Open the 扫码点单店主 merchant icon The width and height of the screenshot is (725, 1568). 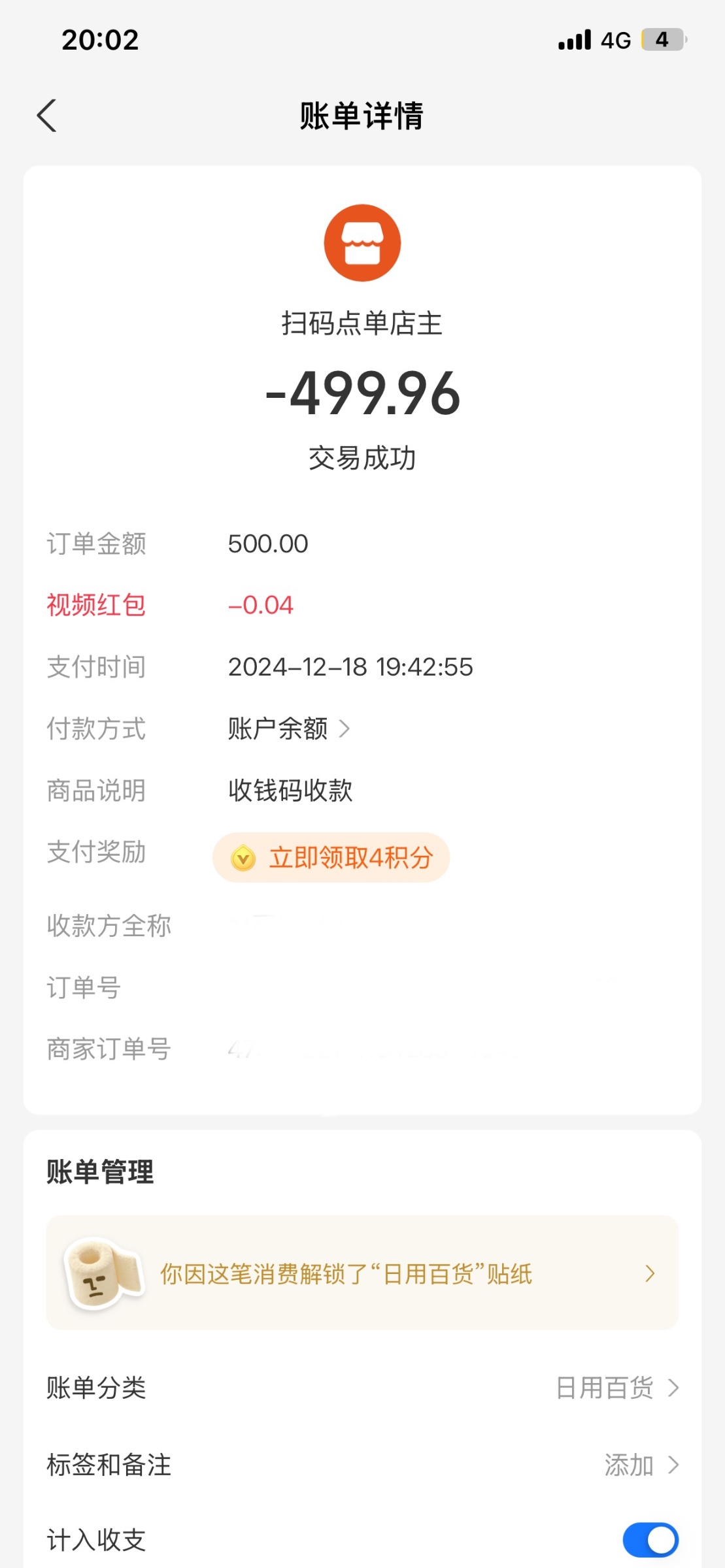[362, 243]
